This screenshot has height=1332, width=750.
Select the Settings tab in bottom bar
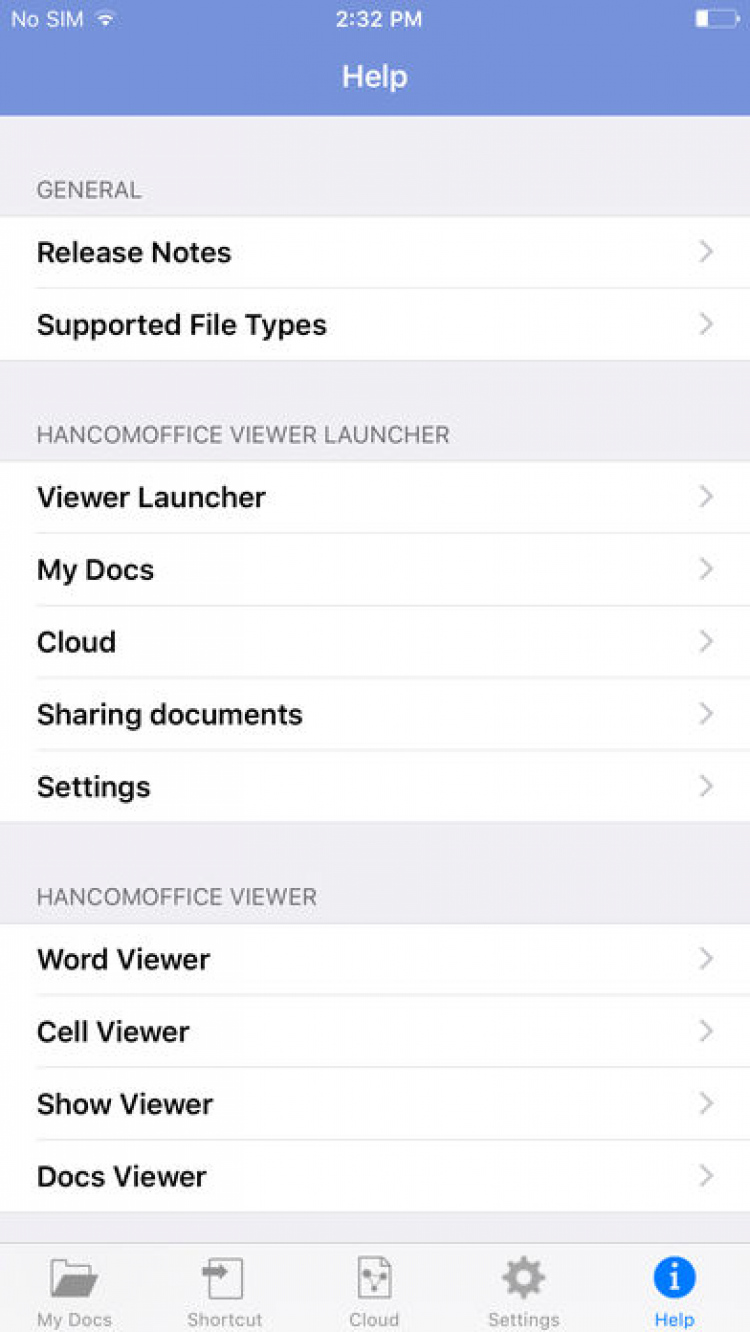point(524,1290)
